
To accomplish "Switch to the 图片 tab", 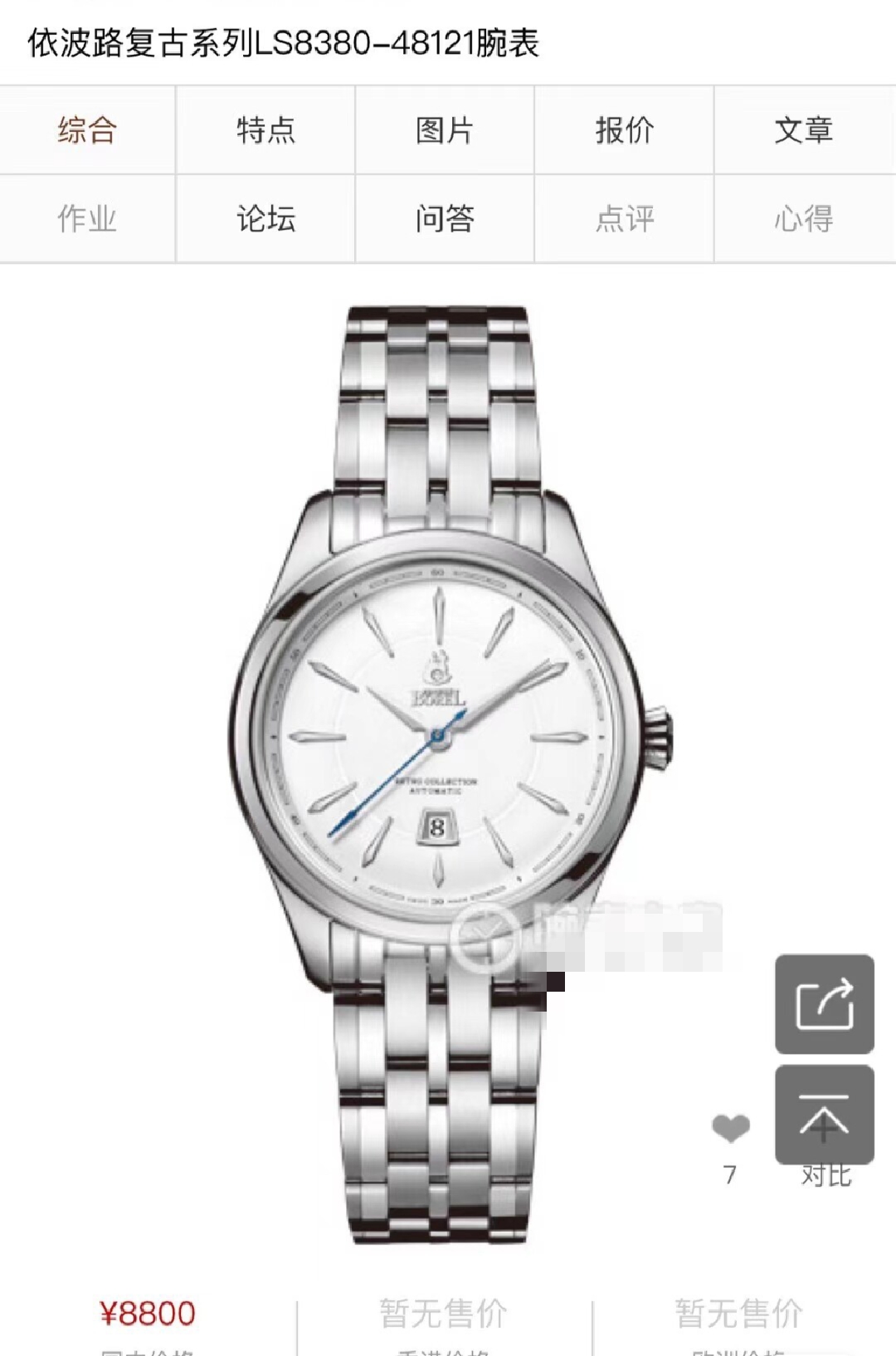I will tap(445, 130).
